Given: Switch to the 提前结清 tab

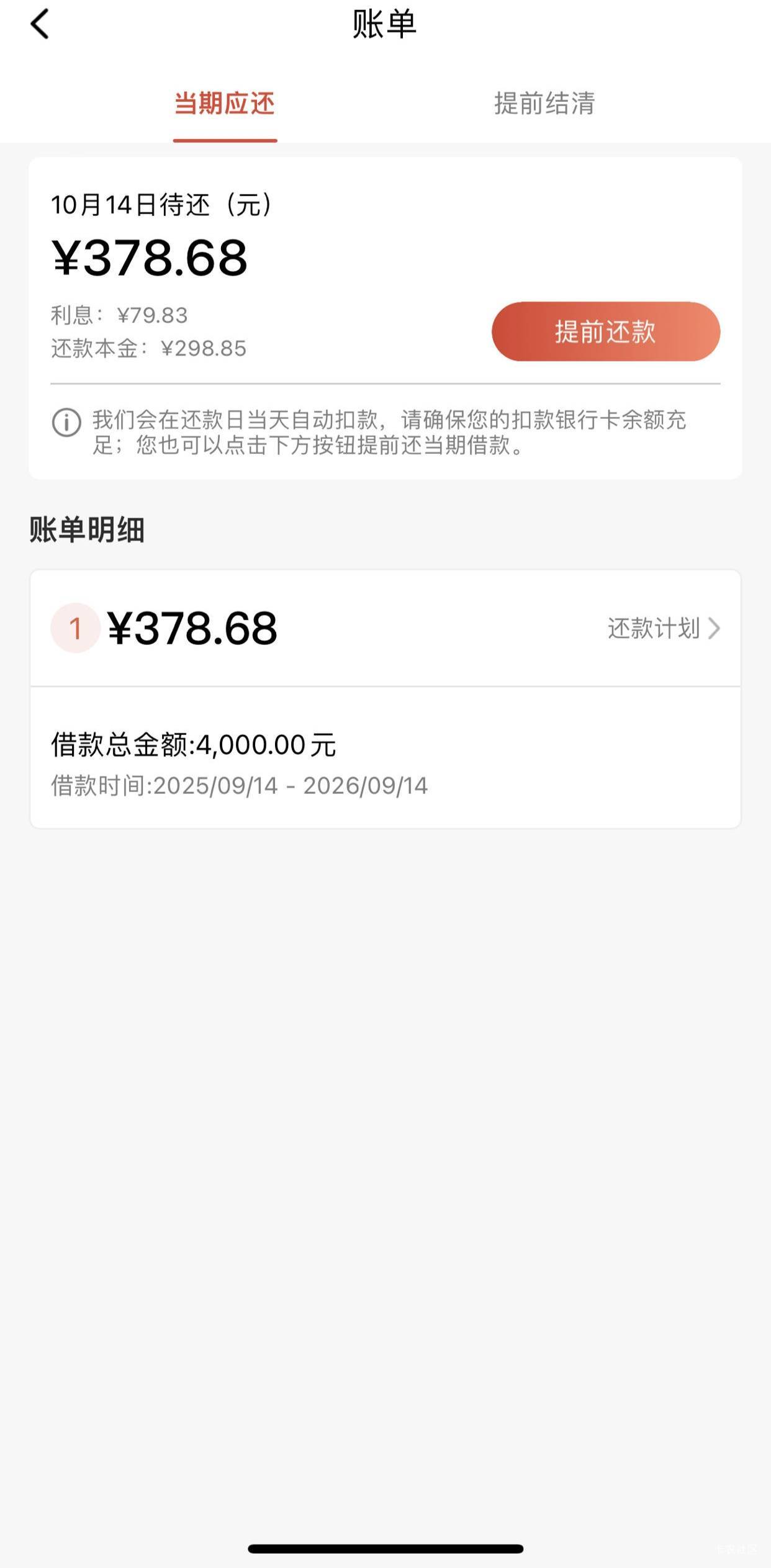Looking at the screenshot, I should (544, 104).
